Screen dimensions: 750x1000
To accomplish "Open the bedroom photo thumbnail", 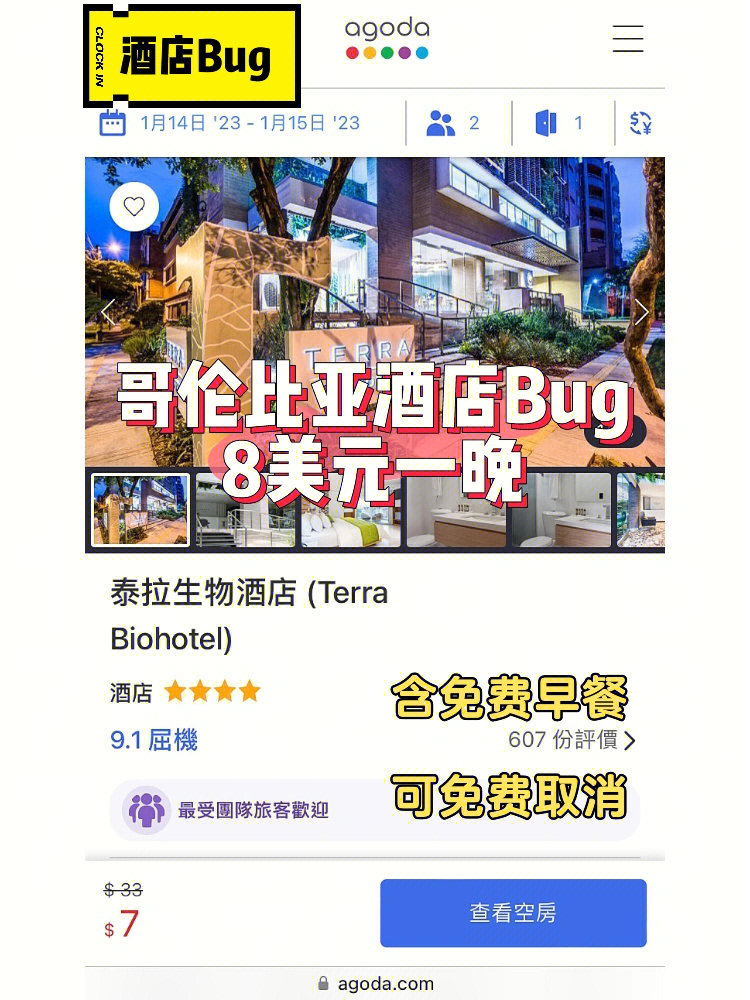I will 345,514.
